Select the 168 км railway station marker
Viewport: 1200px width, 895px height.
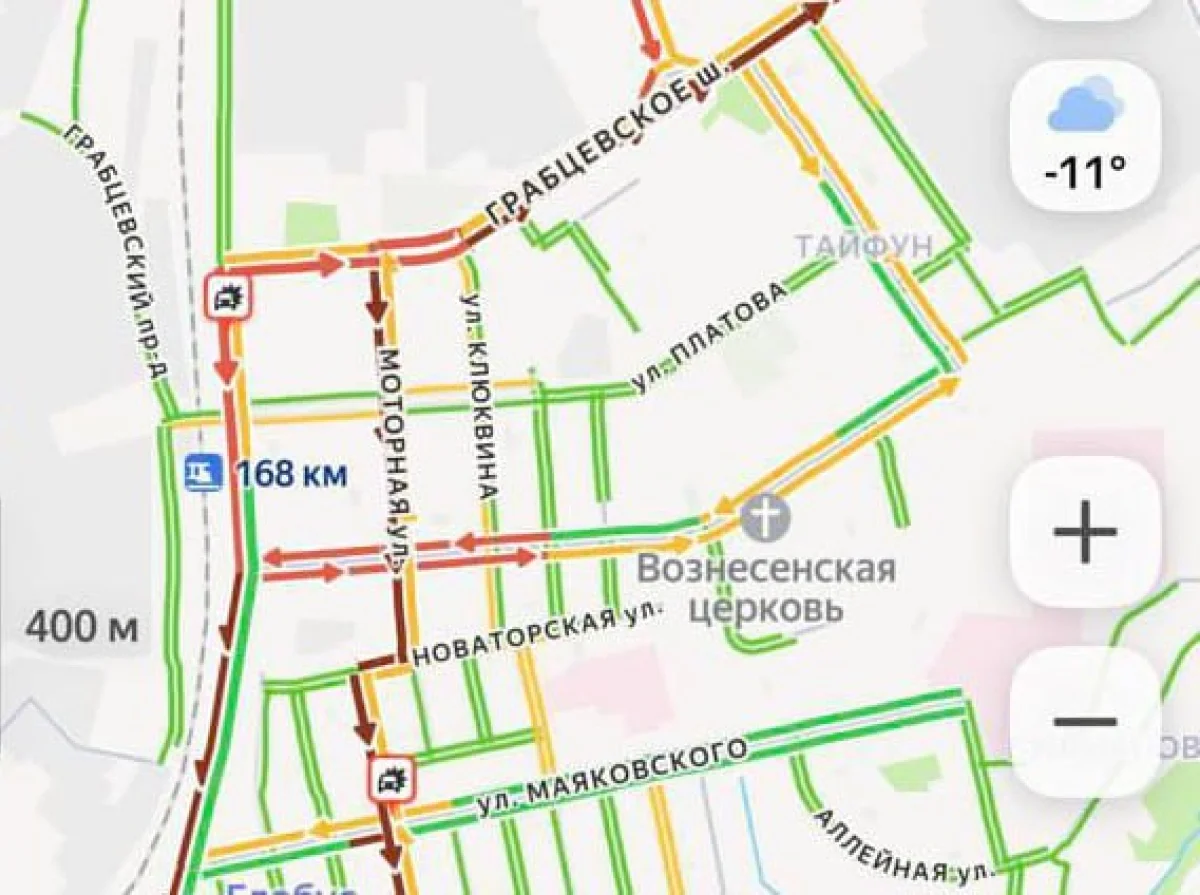tap(203, 472)
